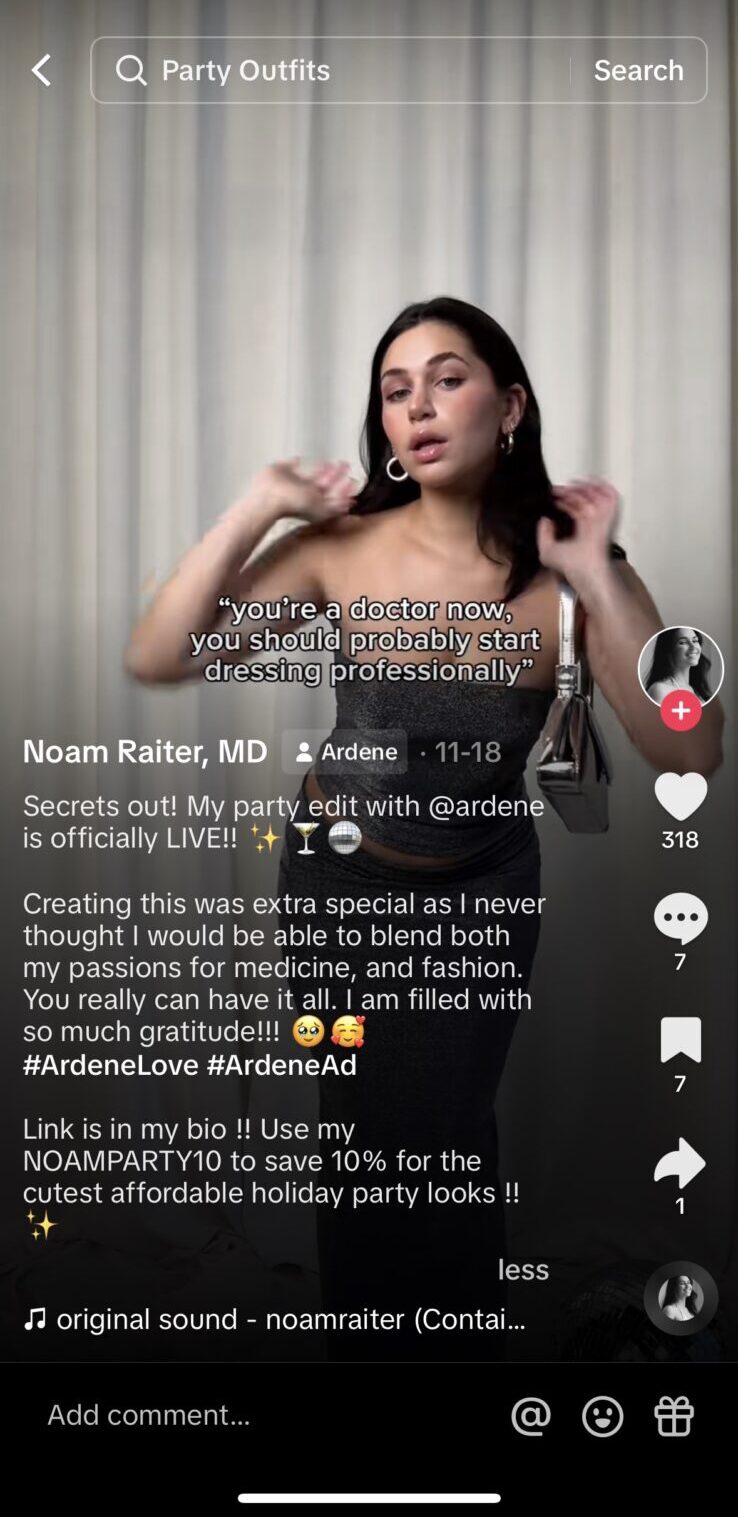This screenshot has width=738, height=1517.
Task: Open the creator's profile picture
Action: tap(680, 667)
